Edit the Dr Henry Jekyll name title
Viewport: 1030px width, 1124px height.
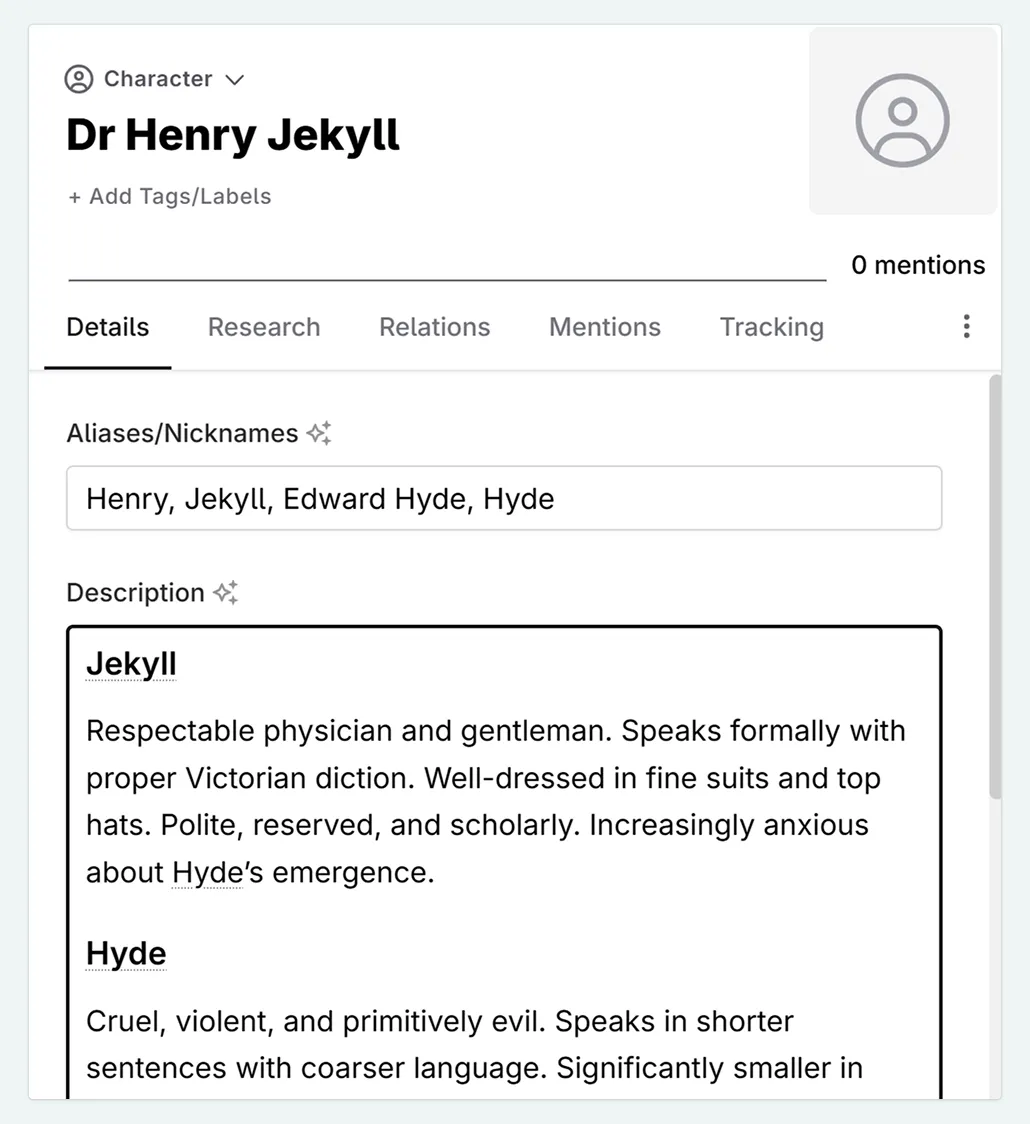pyautogui.click(x=233, y=135)
